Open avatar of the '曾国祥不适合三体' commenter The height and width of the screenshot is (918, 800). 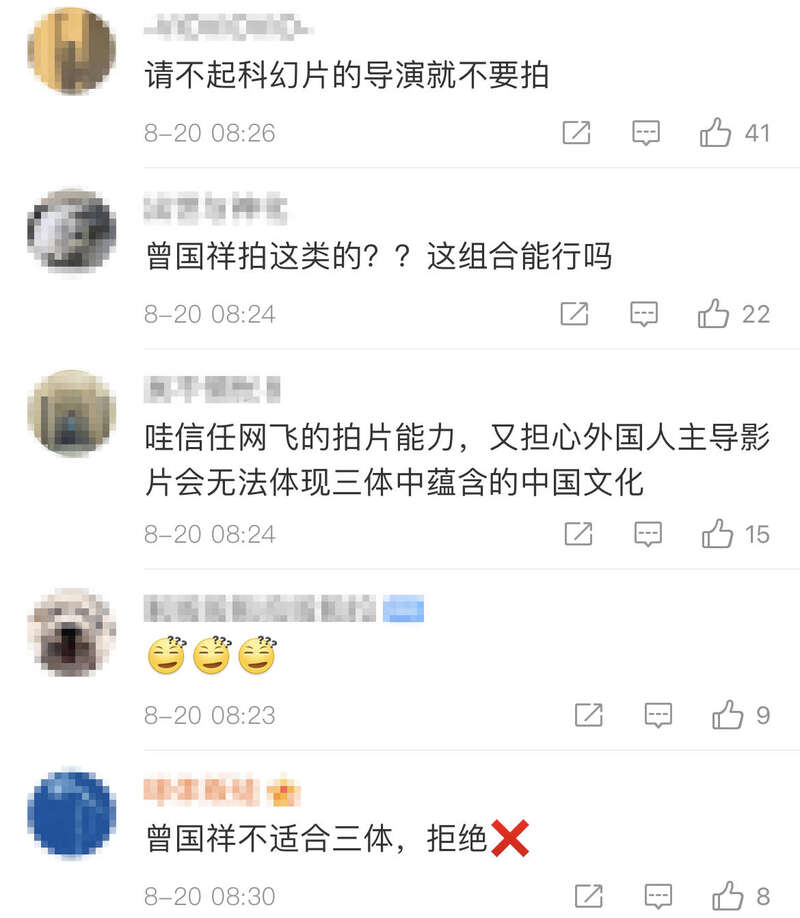[x=71, y=814]
